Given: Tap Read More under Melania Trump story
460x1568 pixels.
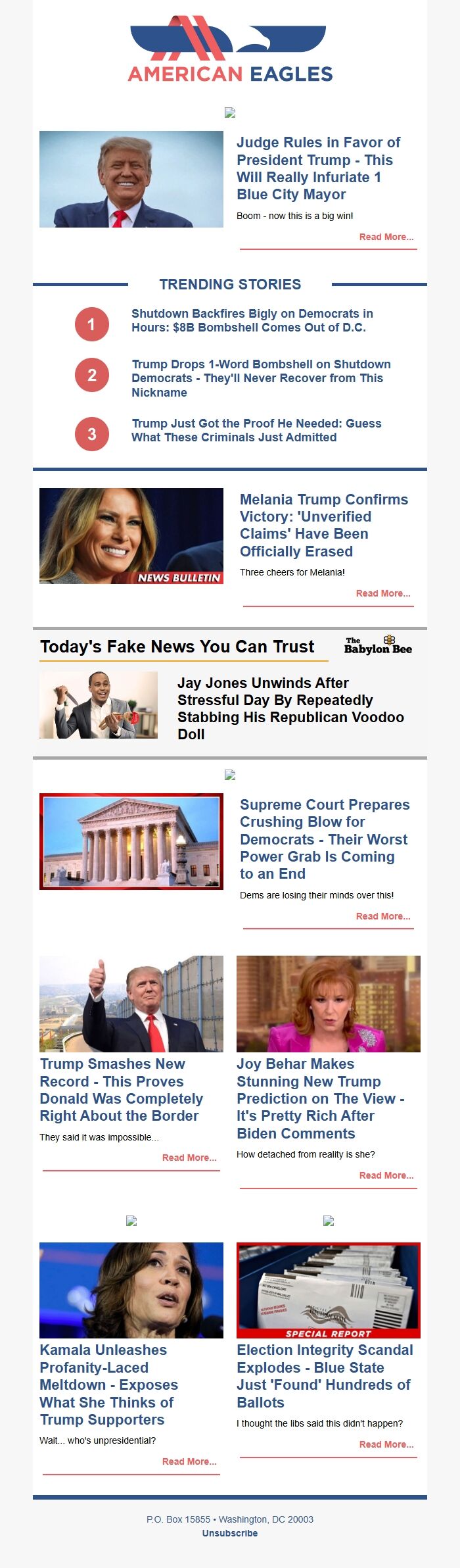Looking at the screenshot, I should click(x=382, y=593).
